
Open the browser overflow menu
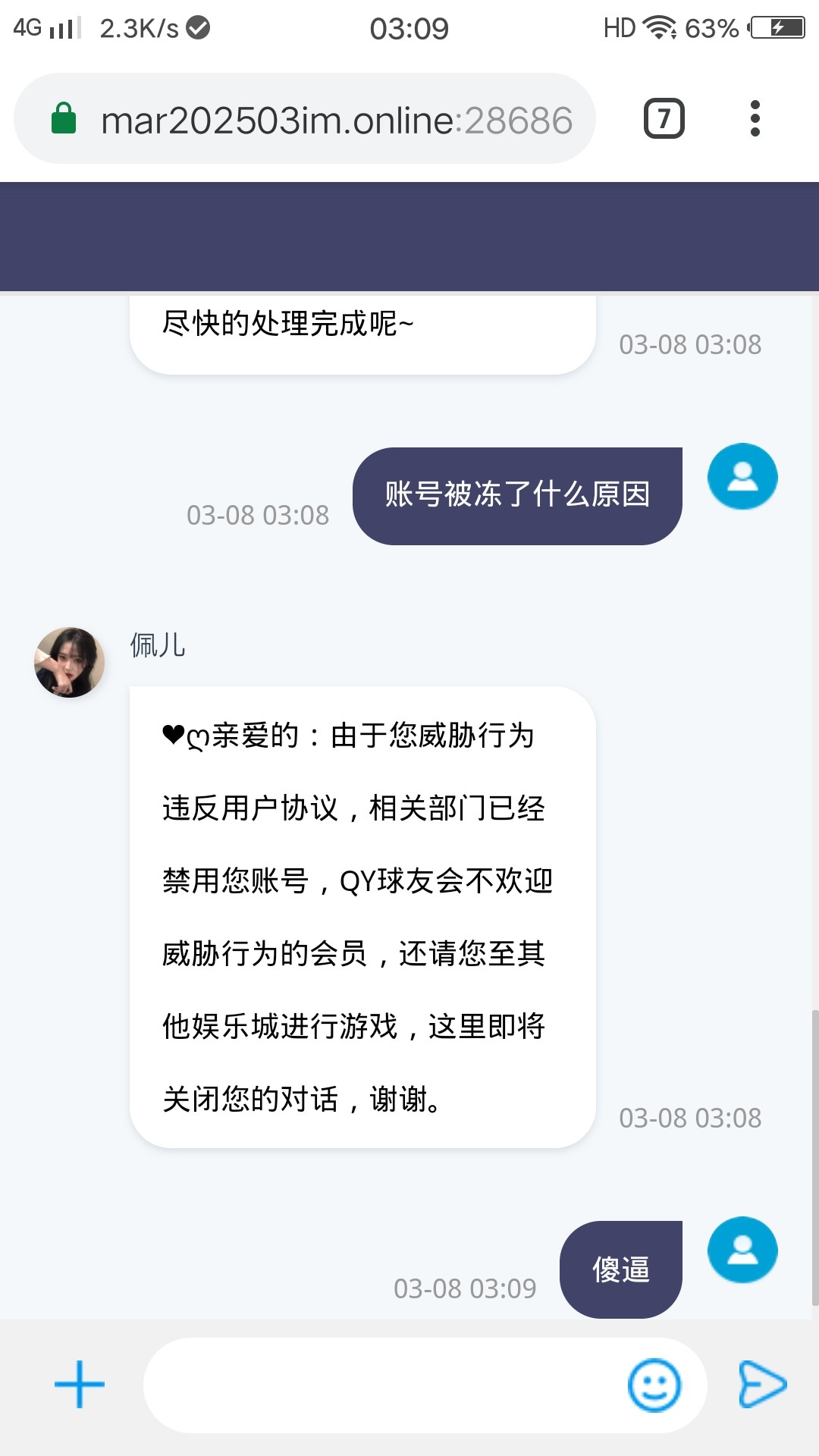tap(755, 118)
